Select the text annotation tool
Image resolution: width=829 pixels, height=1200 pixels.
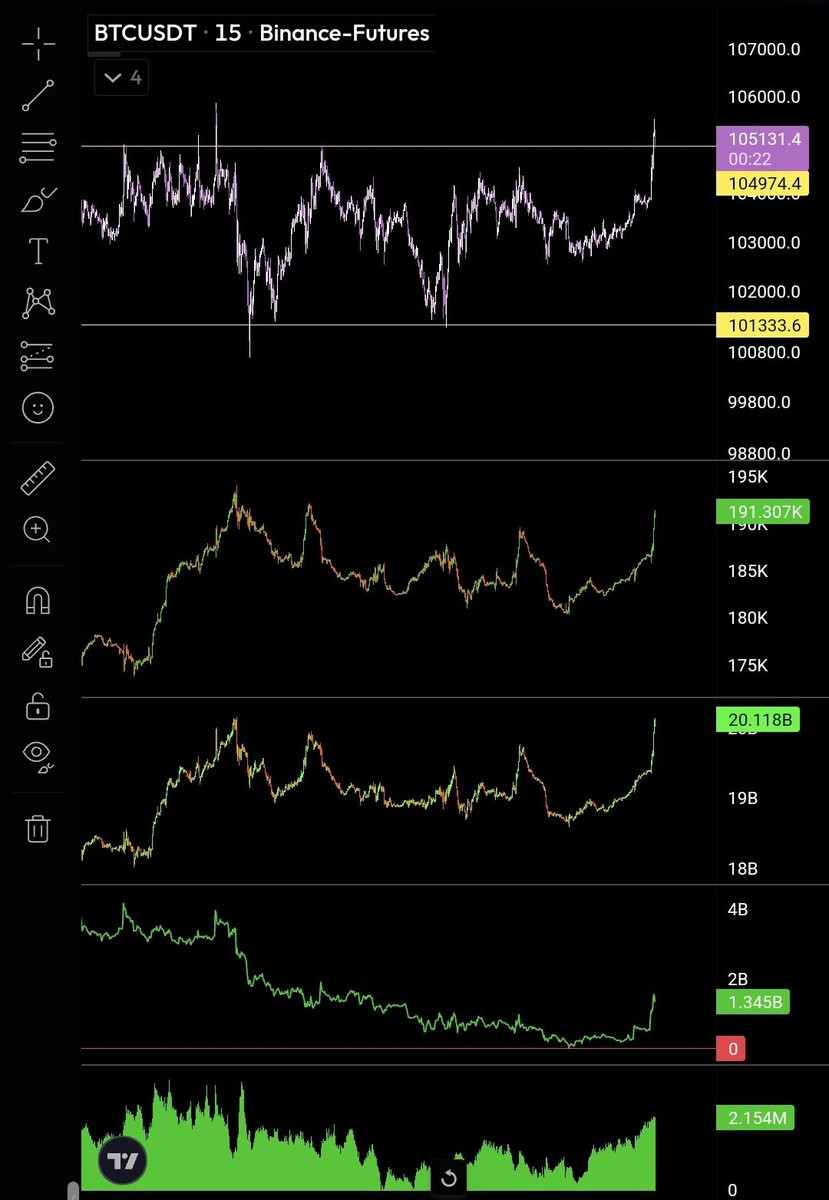click(38, 251)
